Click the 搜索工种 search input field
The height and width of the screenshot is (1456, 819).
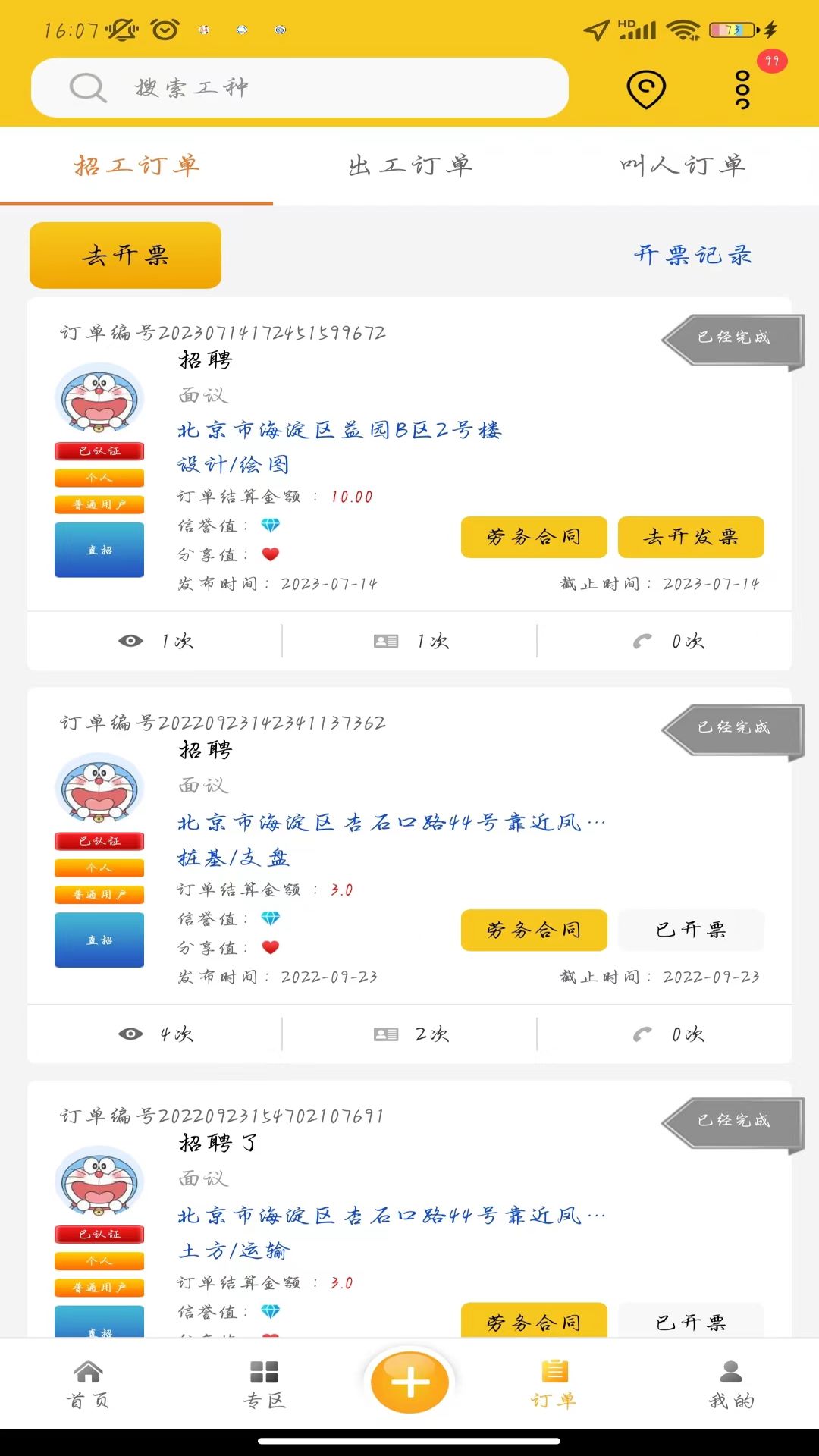pyautogui.click(x=300, y=87)
